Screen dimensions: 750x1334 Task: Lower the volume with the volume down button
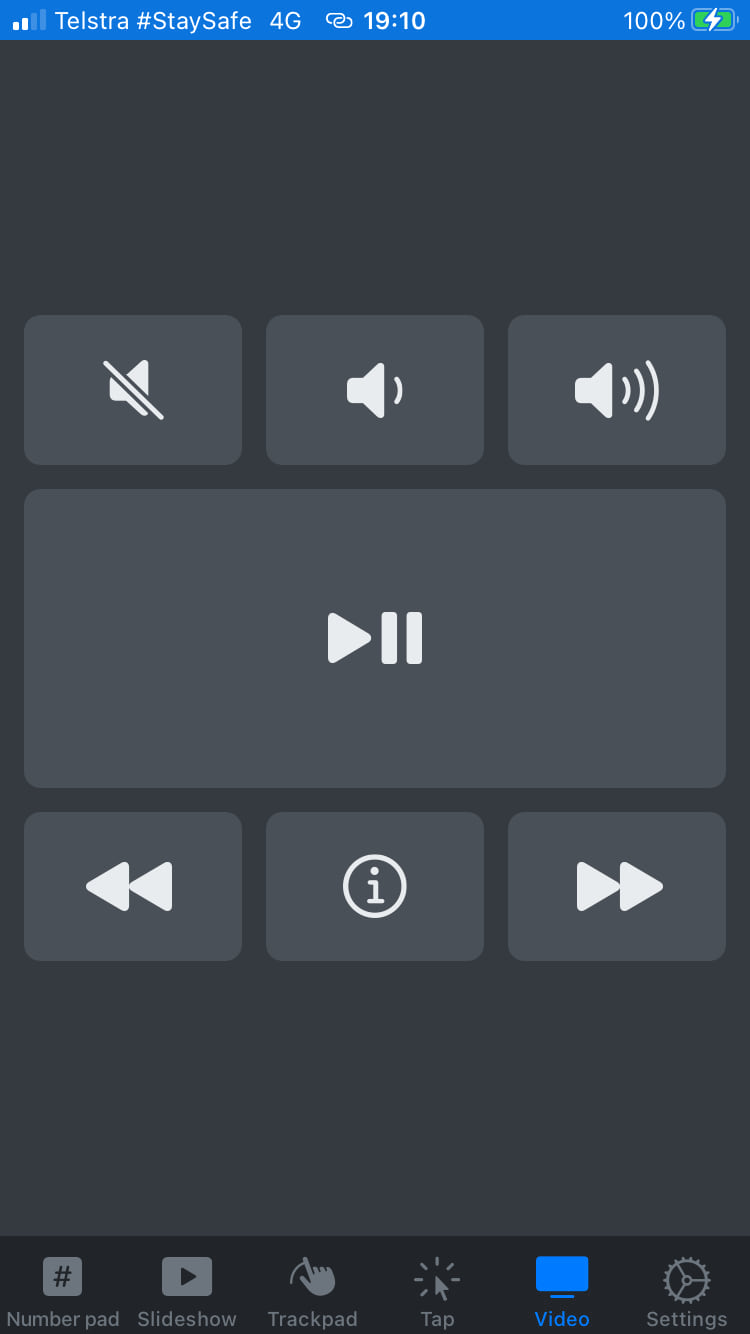375,390
